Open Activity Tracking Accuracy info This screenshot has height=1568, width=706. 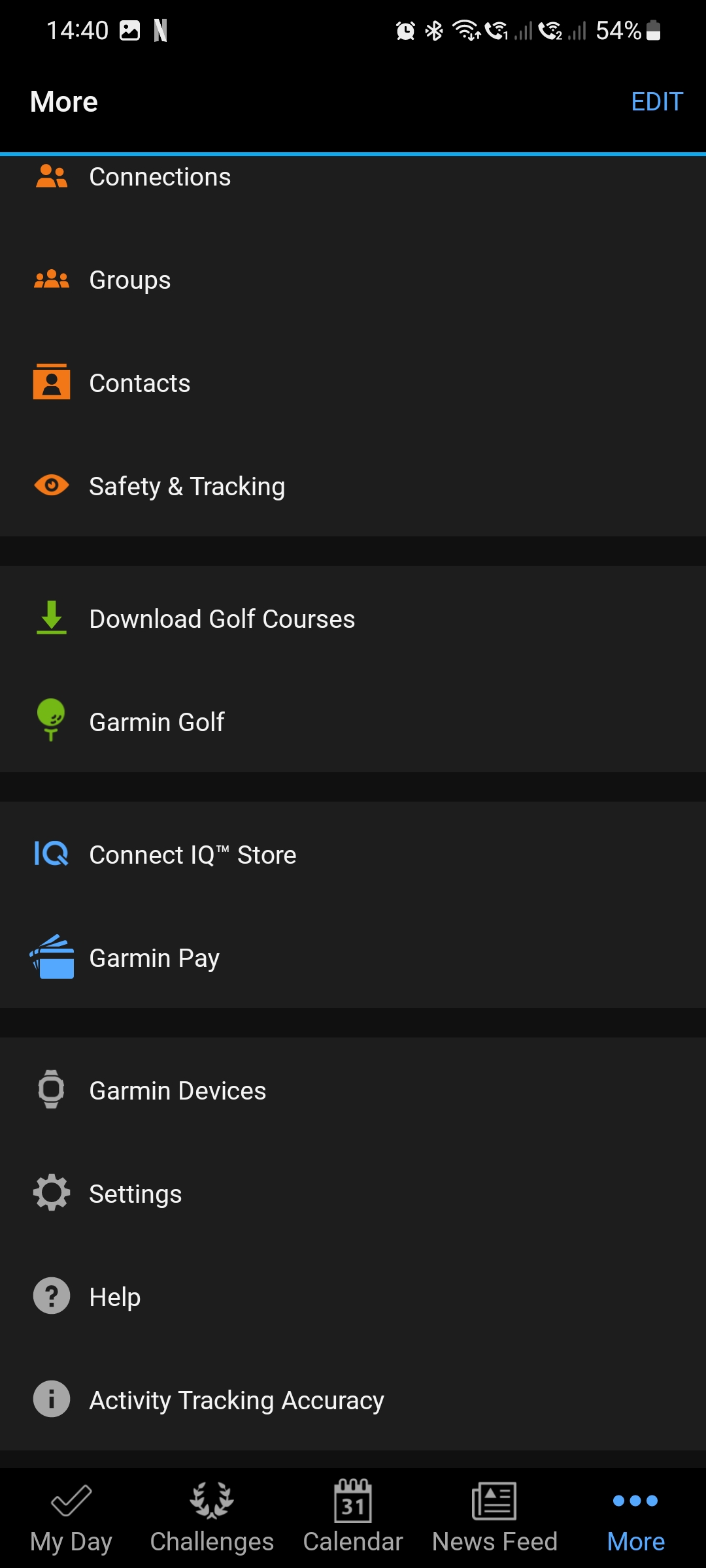coord(353,1401)
